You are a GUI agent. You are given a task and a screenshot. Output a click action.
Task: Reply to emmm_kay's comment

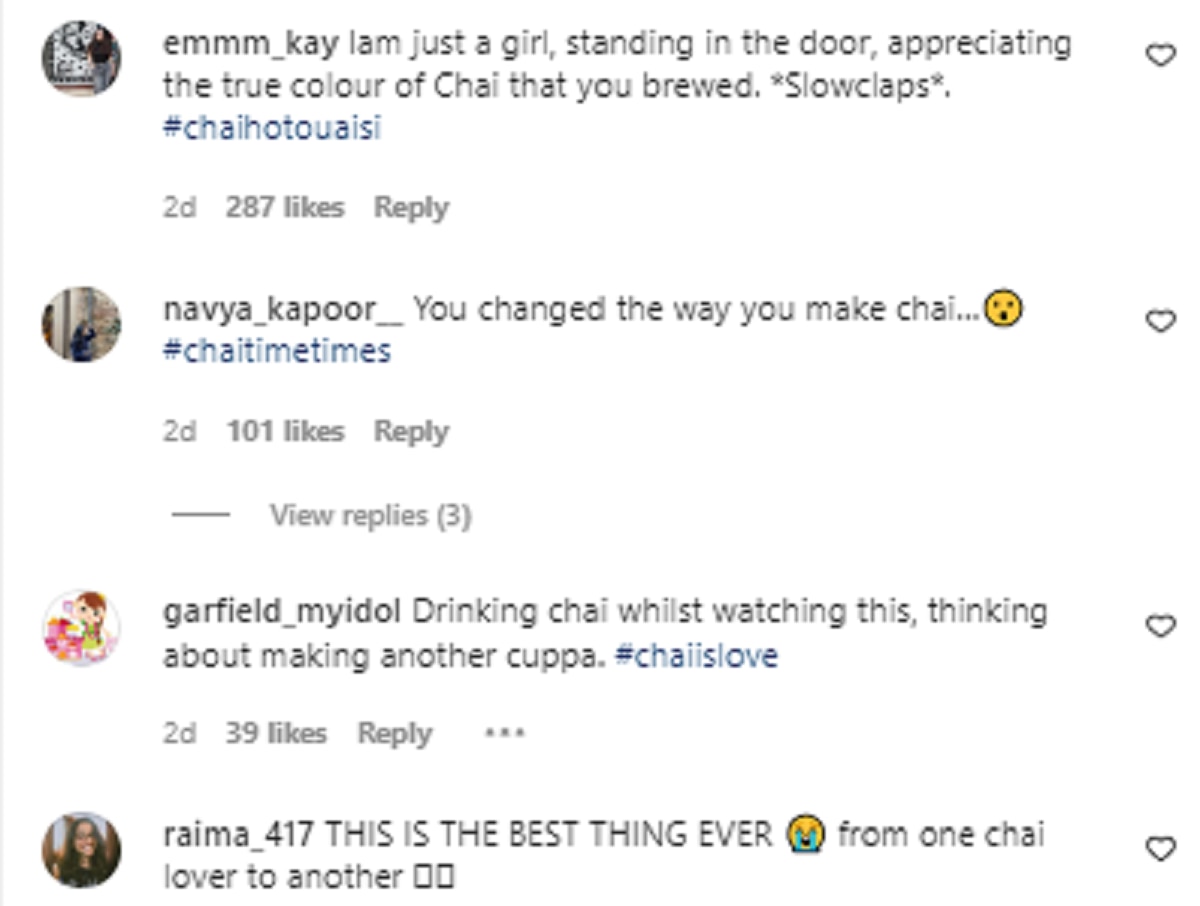[x=411, y=208]
